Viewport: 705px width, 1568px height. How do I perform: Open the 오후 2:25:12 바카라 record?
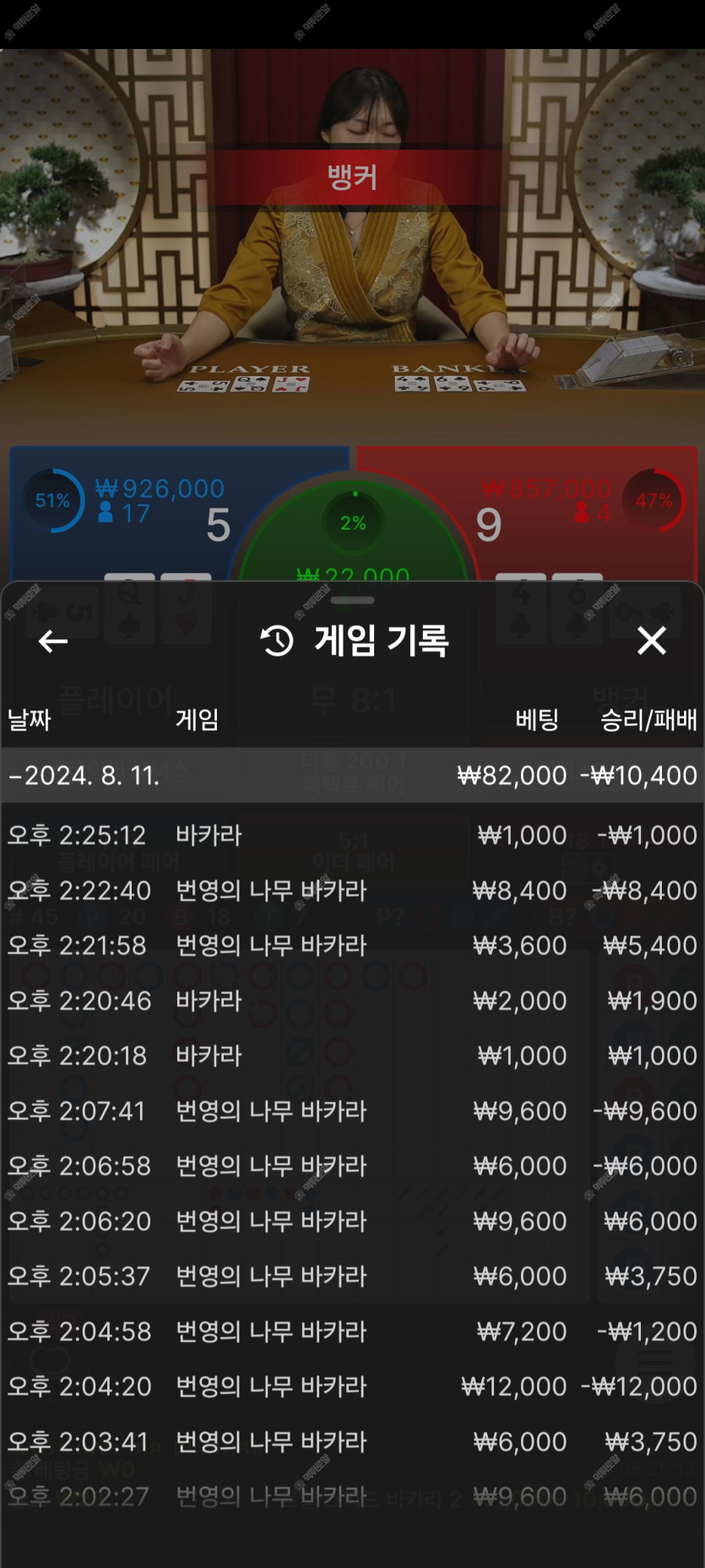pyautogui.click(x=352, y=836)
